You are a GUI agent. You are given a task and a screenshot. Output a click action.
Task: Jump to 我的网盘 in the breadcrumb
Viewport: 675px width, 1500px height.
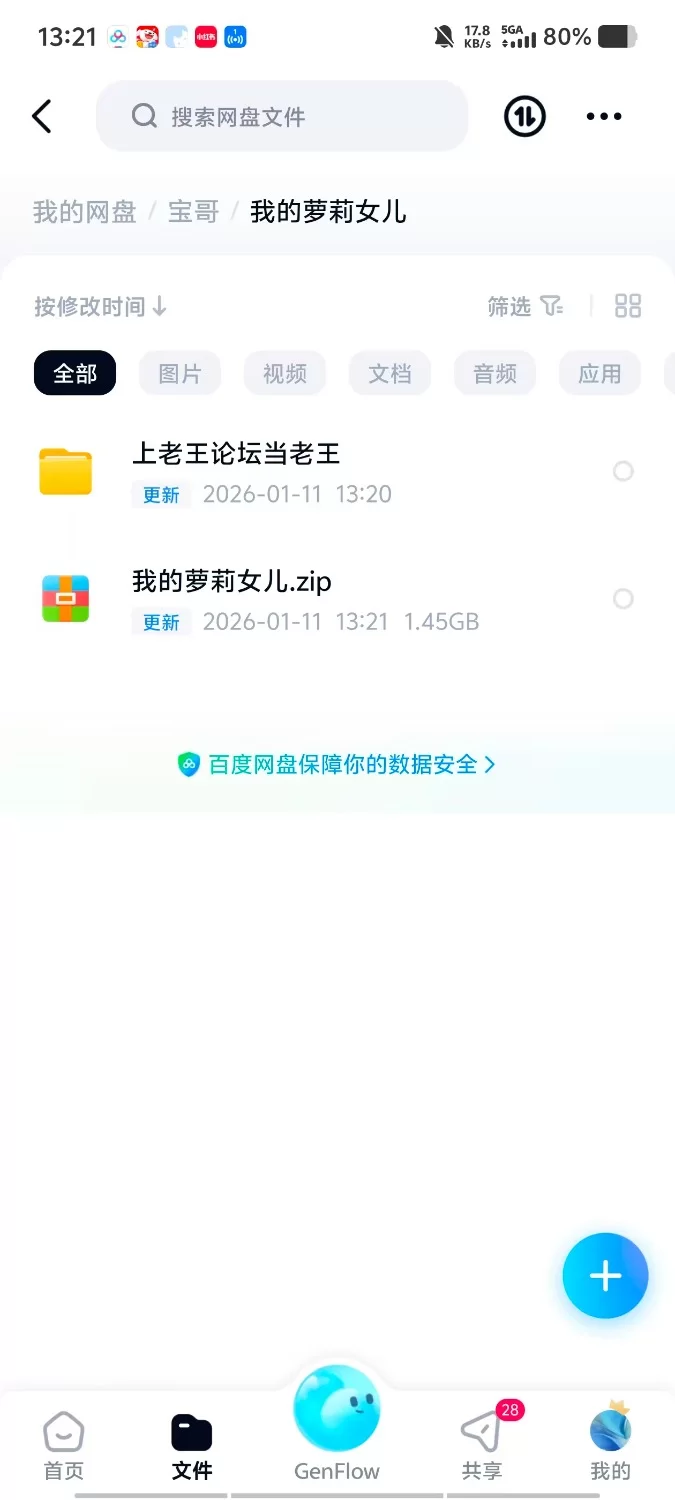pos(84,212)
